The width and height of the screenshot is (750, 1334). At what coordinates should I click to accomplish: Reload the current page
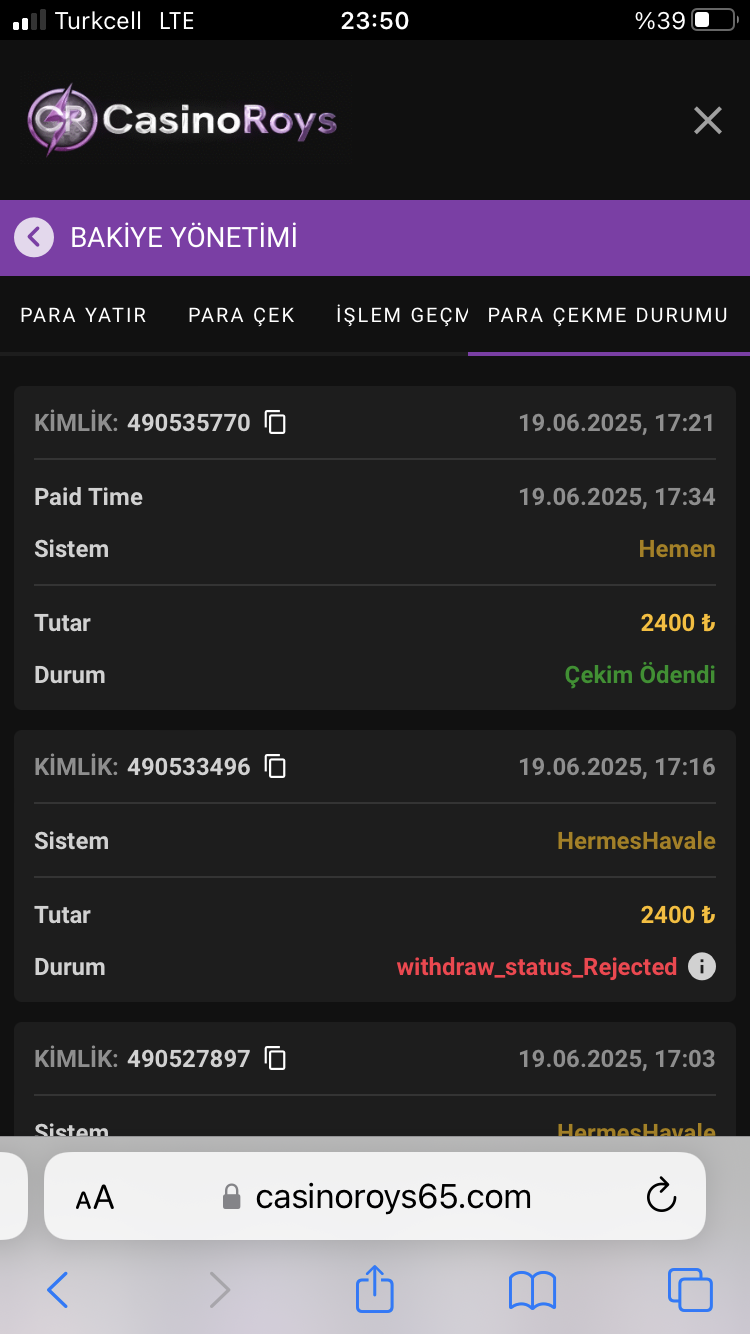661,1196
